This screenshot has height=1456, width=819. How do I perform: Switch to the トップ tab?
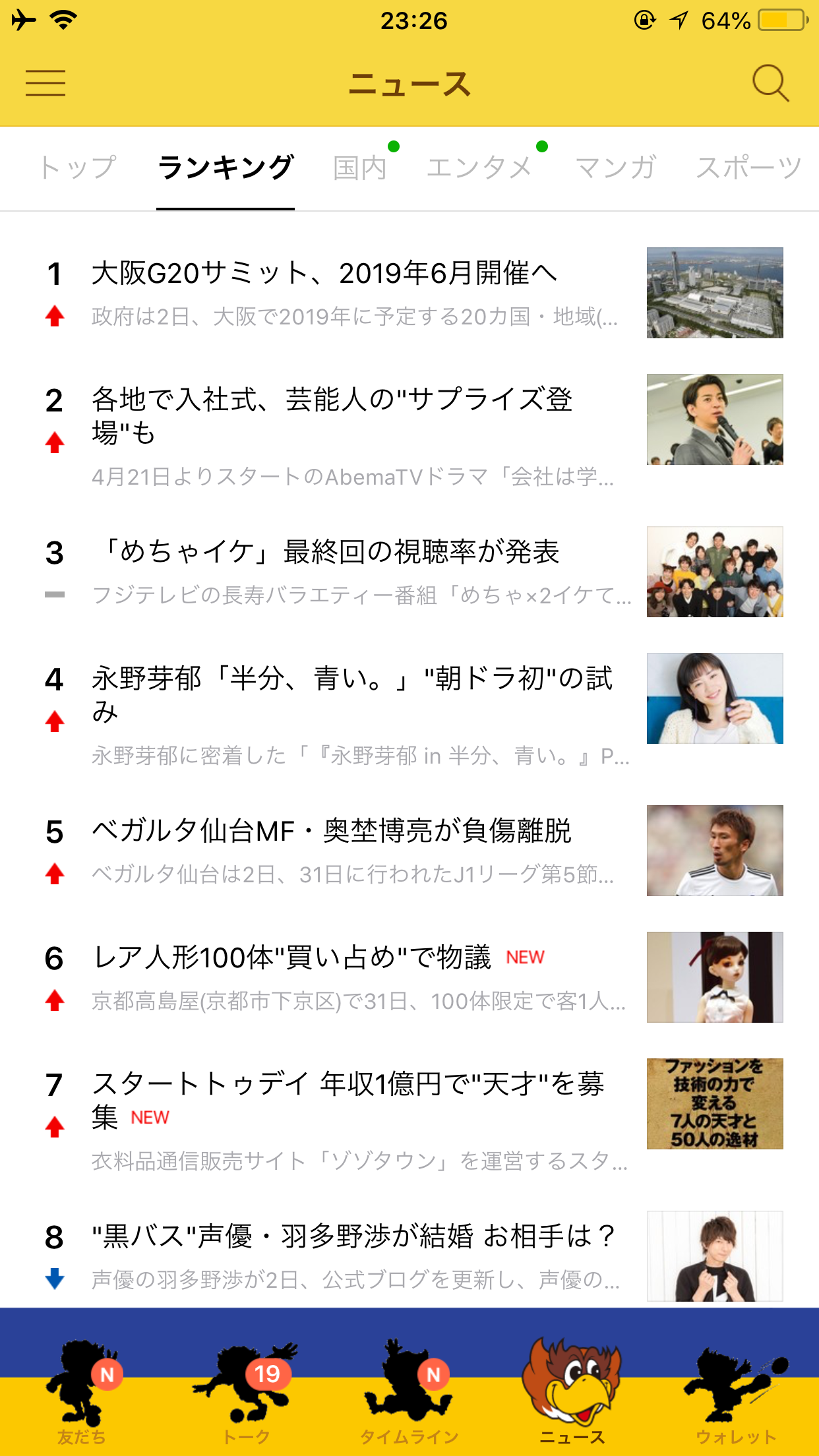tap(78, 167)
